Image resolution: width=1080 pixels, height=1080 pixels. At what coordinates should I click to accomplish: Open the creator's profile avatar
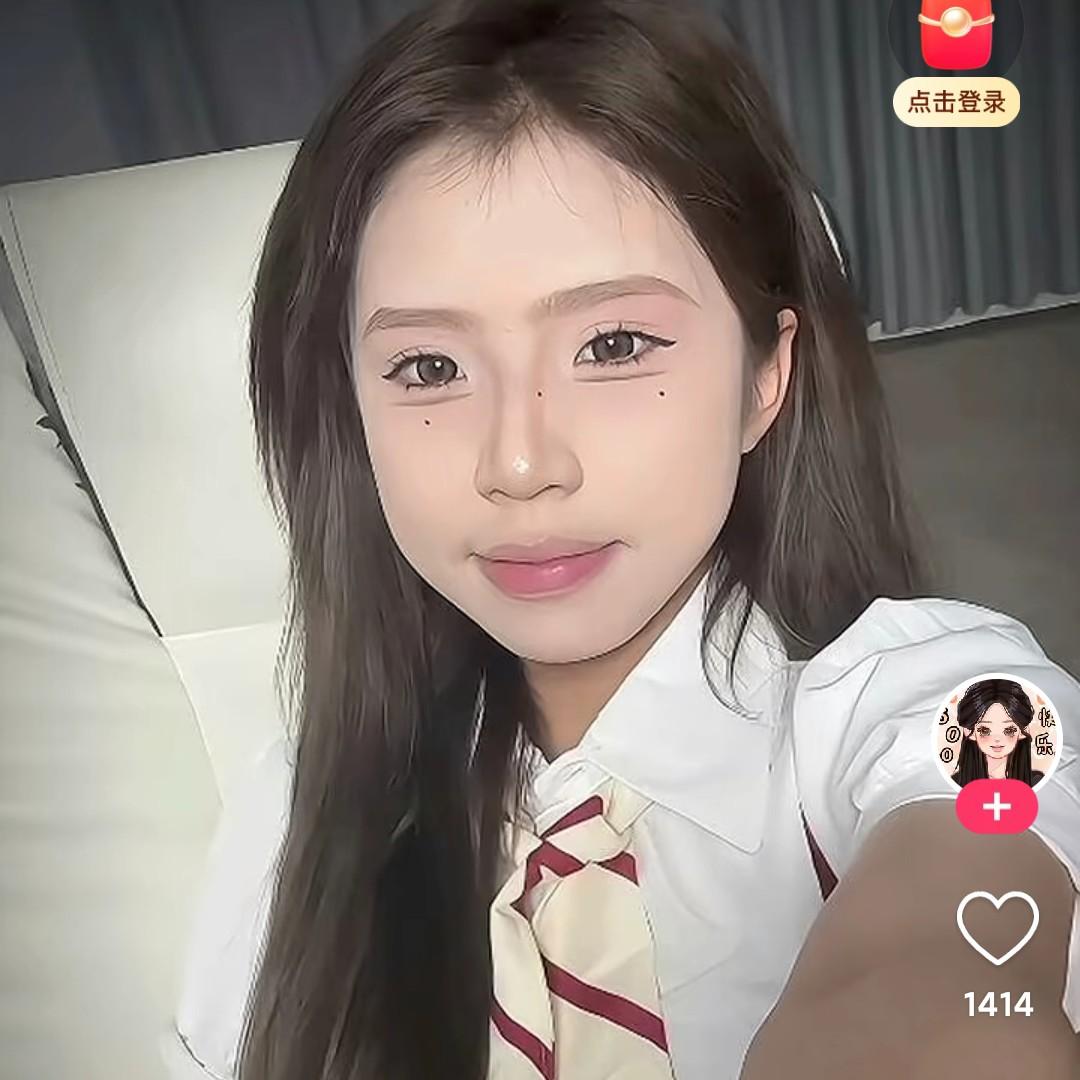click(997, 734)
